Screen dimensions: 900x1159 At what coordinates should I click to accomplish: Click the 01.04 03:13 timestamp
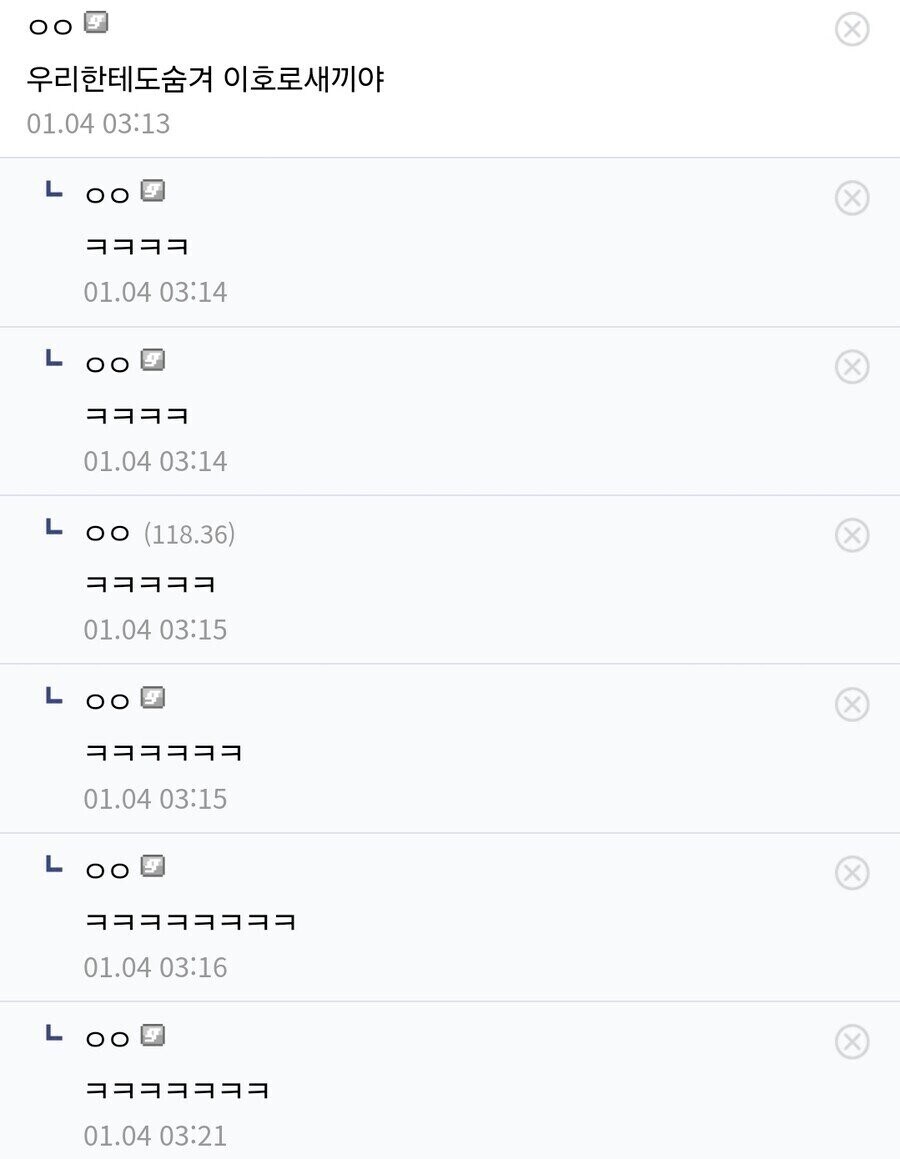97,123
